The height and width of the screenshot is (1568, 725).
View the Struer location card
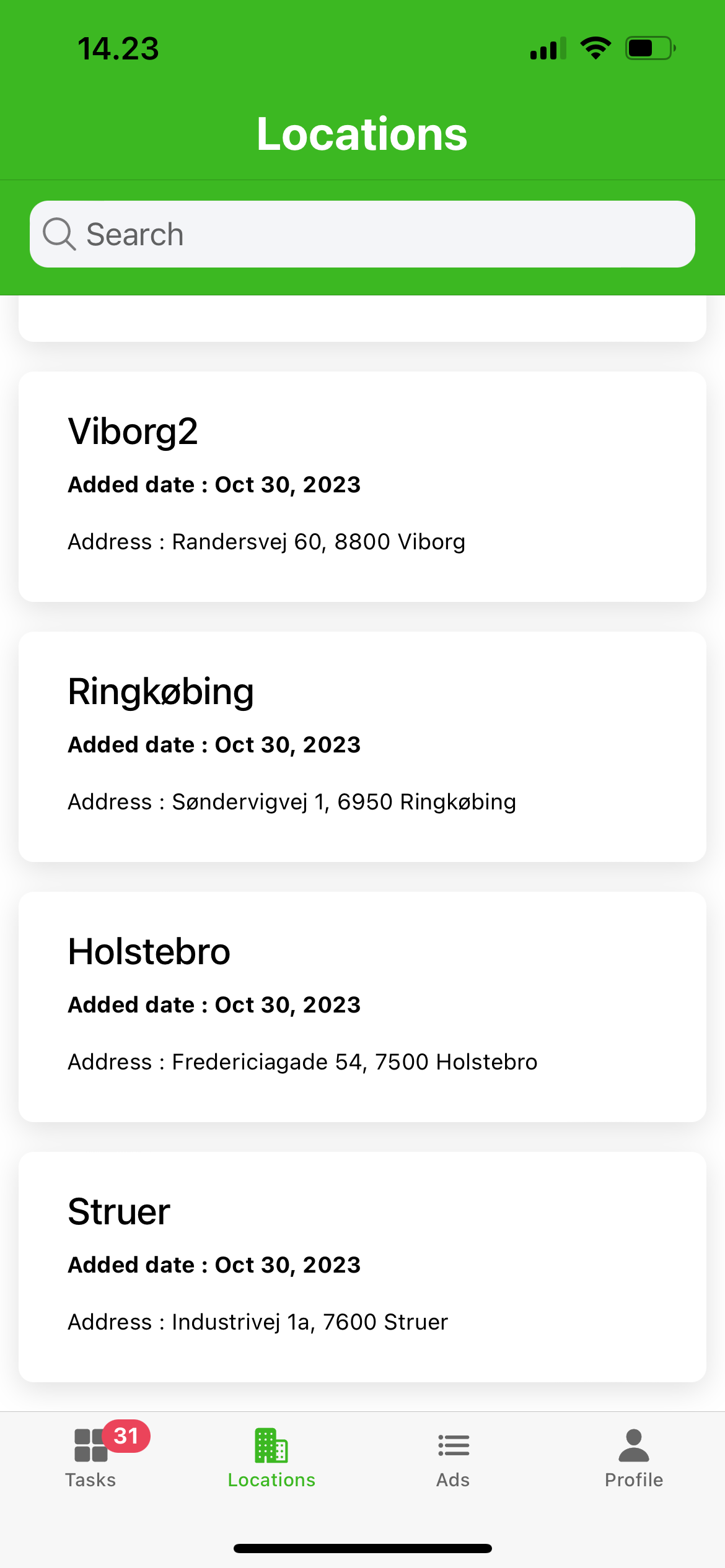coord(362,1267)
